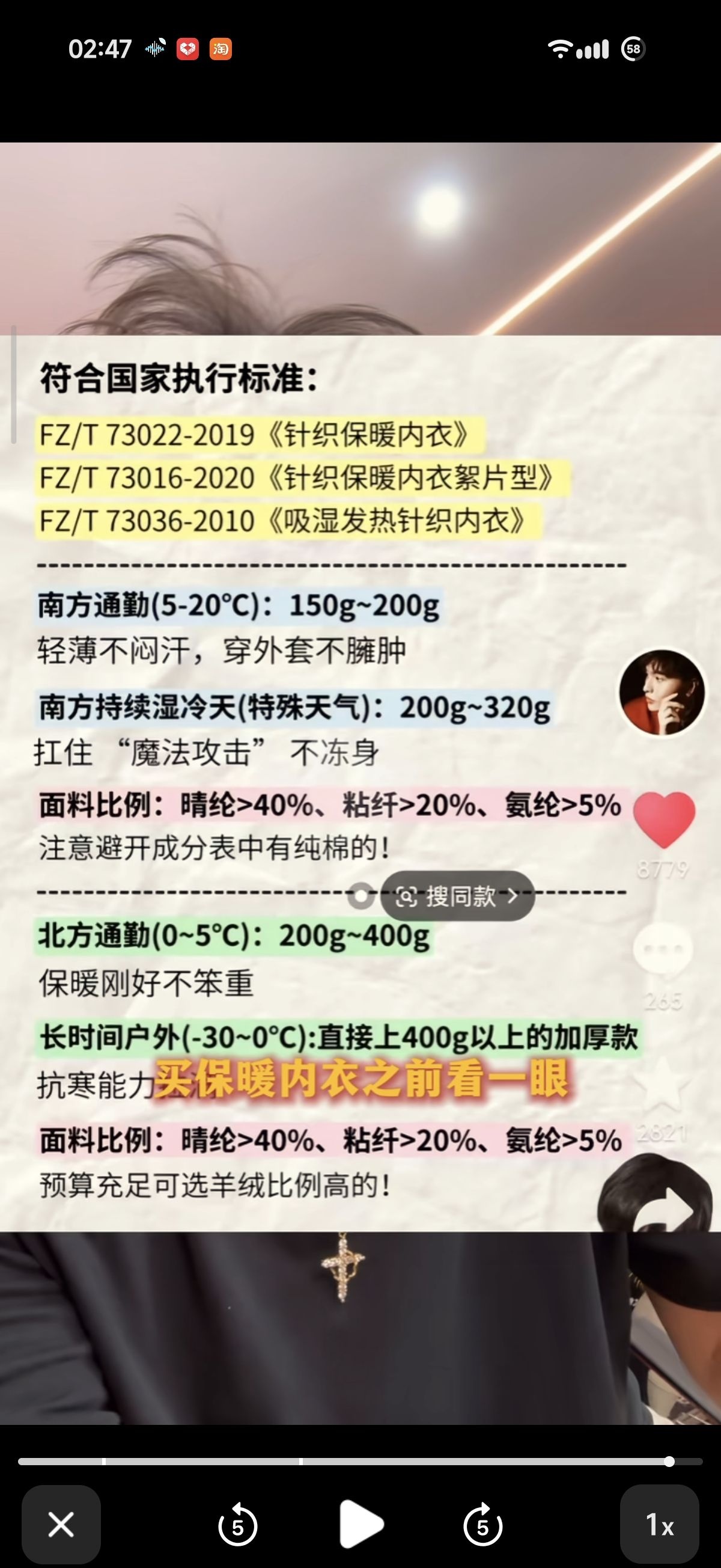Image resolution: width=721 pixels, height=1568 pixels.
Task: Skip forward 5 seconds
Action: click(483, 1525)
